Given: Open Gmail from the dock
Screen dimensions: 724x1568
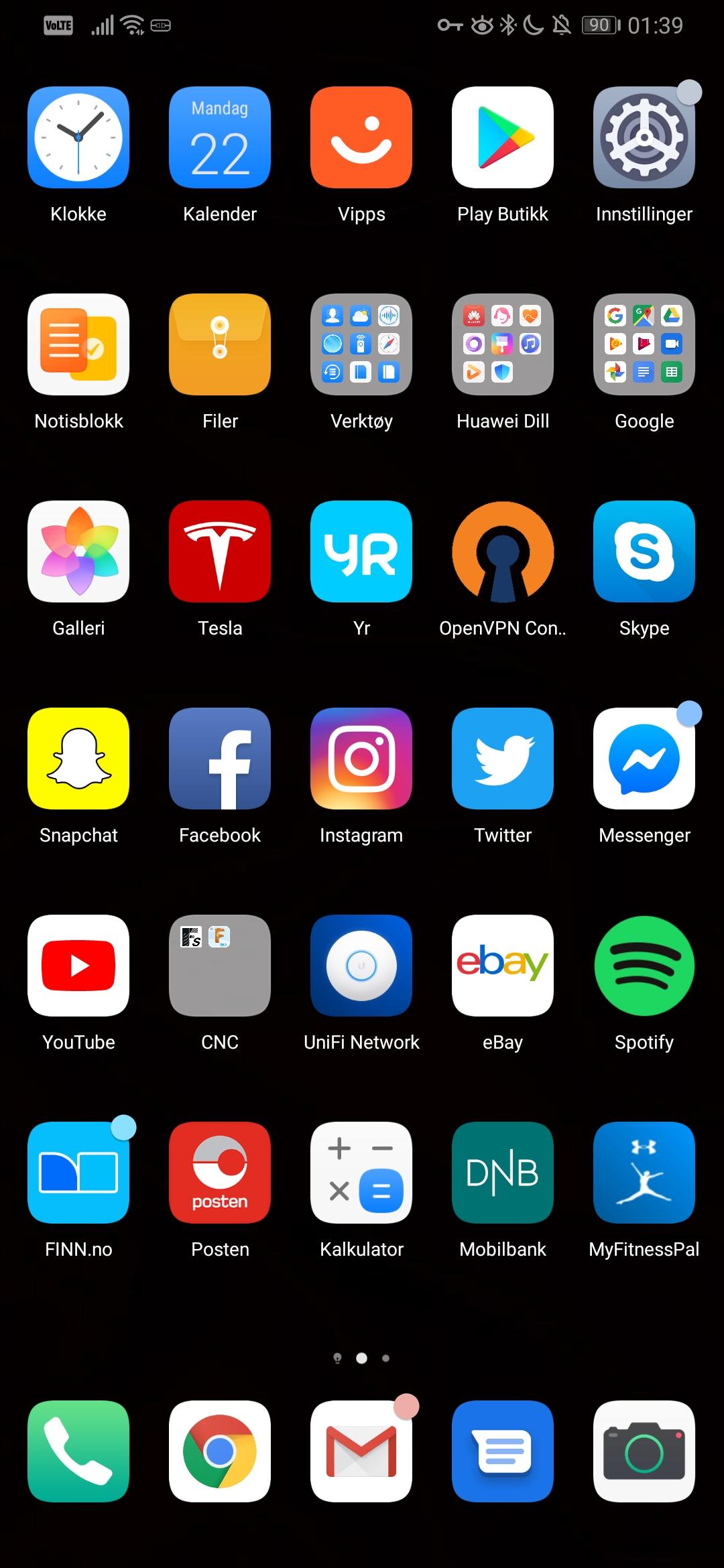Looking at the screenshot, I should (x=361, y=1451).
